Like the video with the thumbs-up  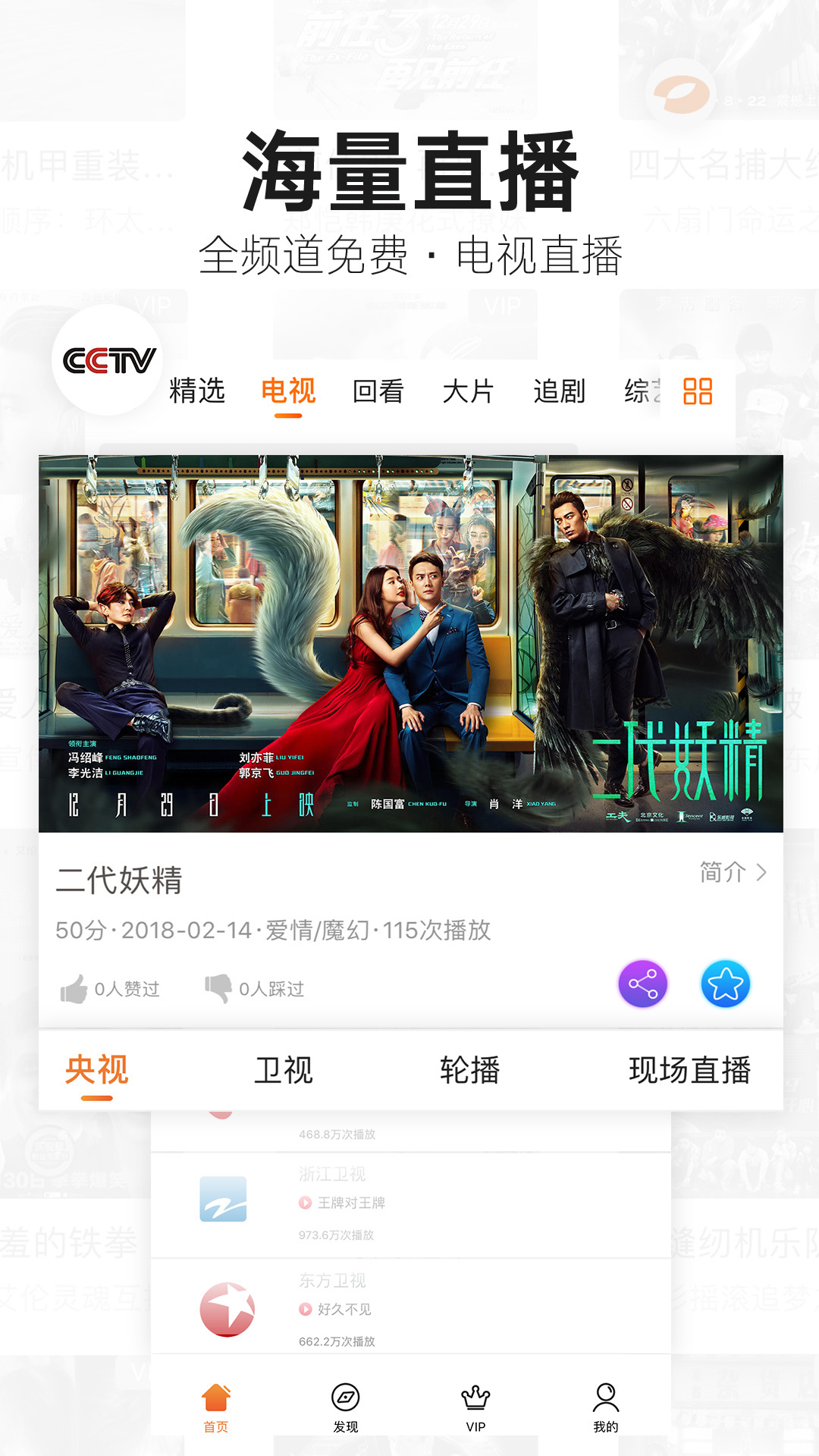74,986
